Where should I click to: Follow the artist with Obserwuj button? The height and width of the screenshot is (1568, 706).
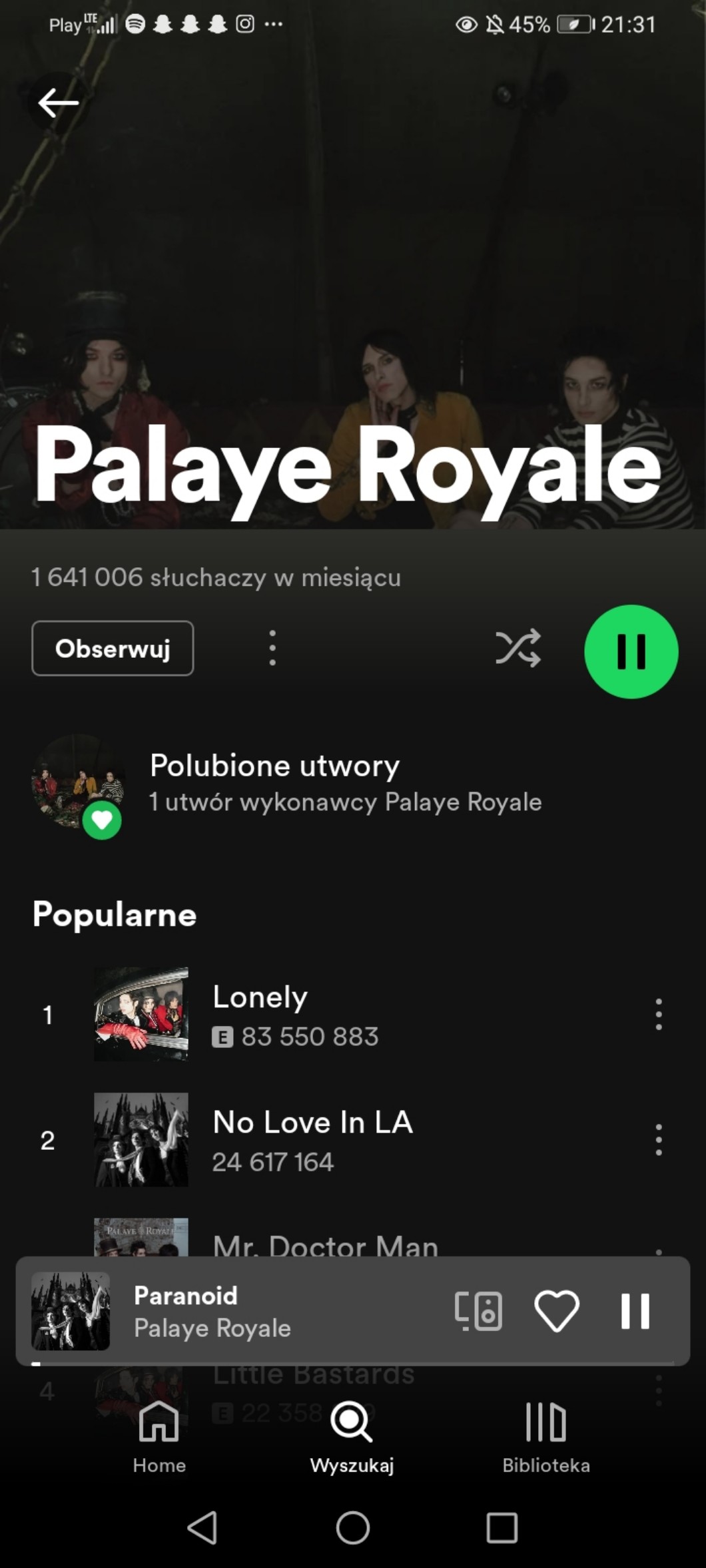(x=113, y=649)
